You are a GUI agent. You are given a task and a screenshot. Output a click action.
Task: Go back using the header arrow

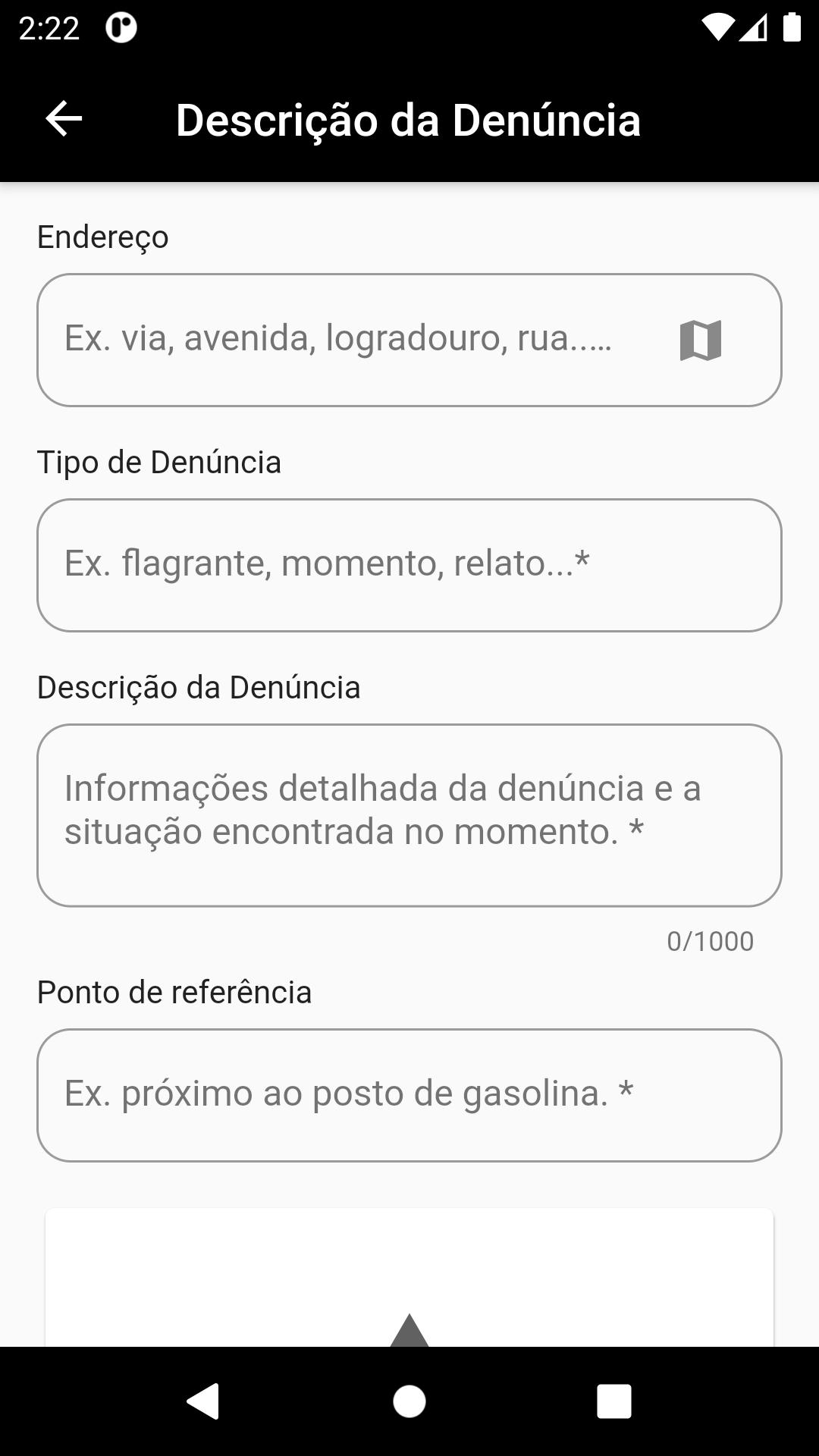pyautogui.click(x=64, y=119)
